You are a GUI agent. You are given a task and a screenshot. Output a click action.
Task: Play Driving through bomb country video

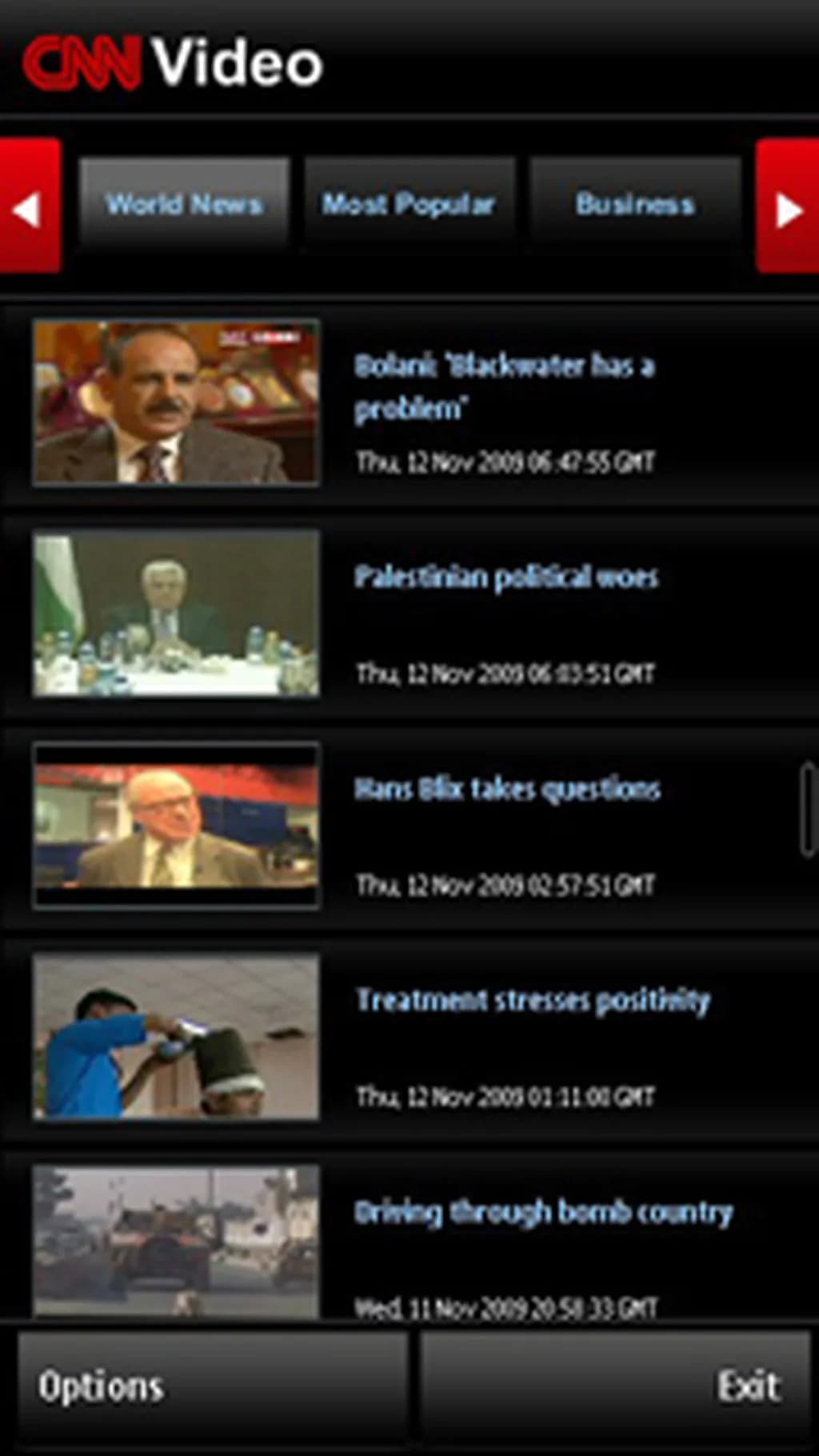(543, 1213)
